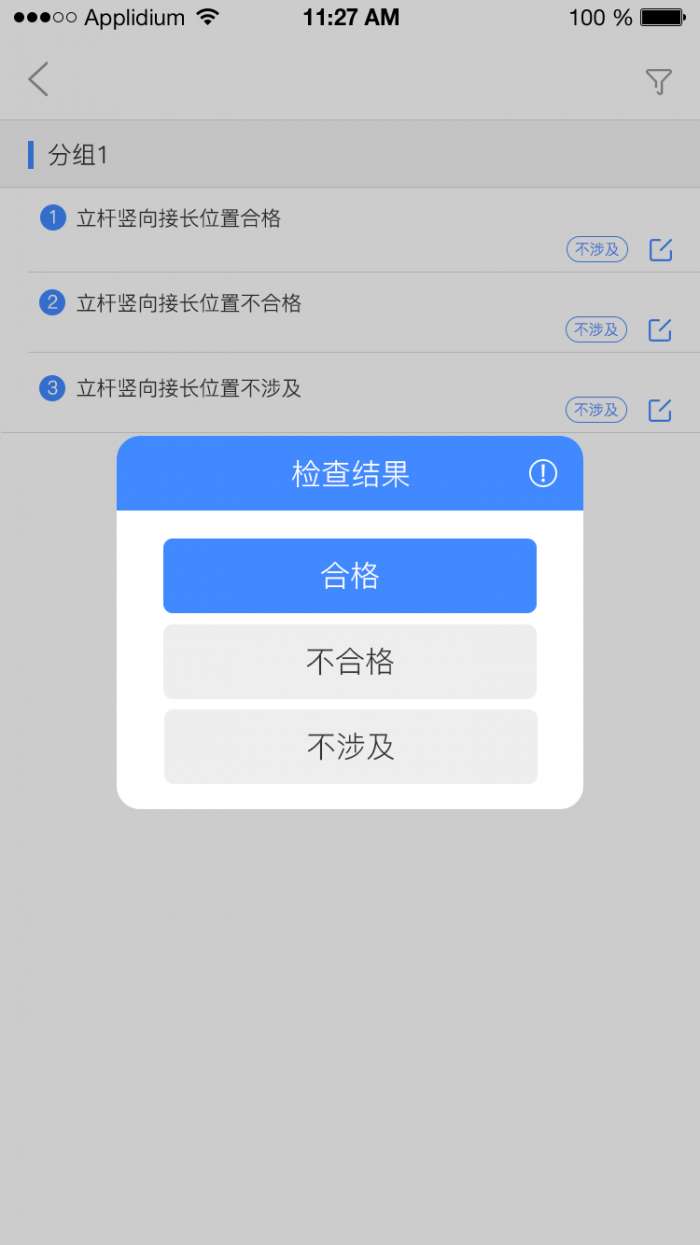
Task: Select 合格 as the check result
Action: click(350, 576)
